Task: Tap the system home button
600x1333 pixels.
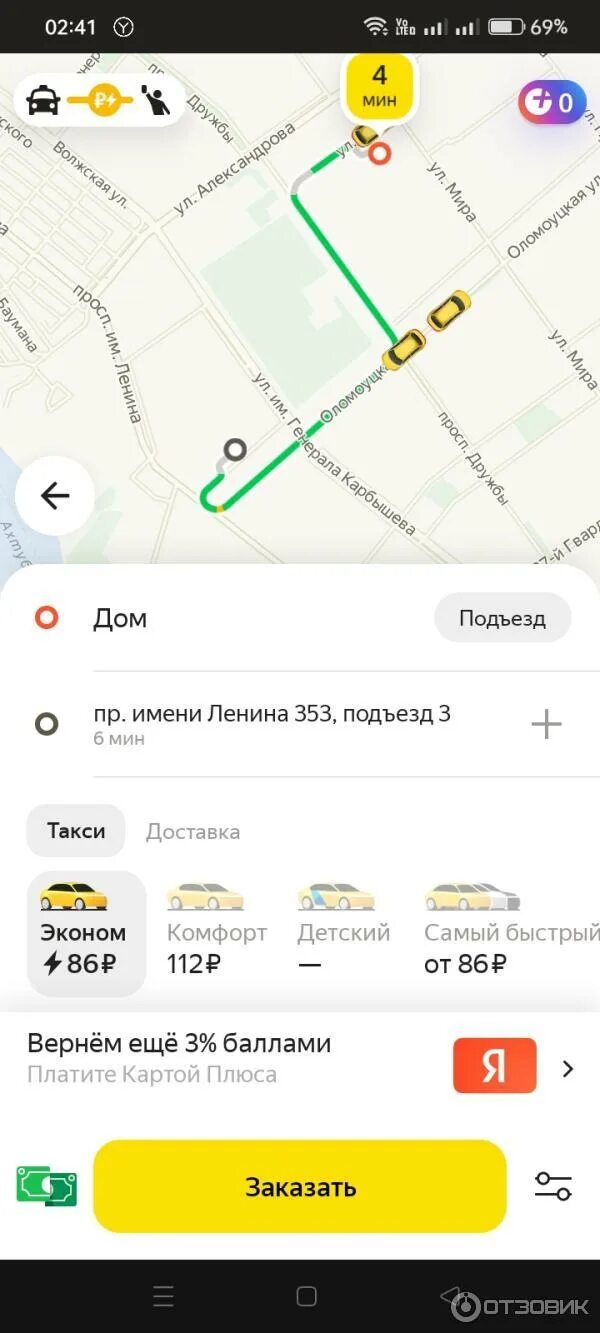Action: [307, 1296]
